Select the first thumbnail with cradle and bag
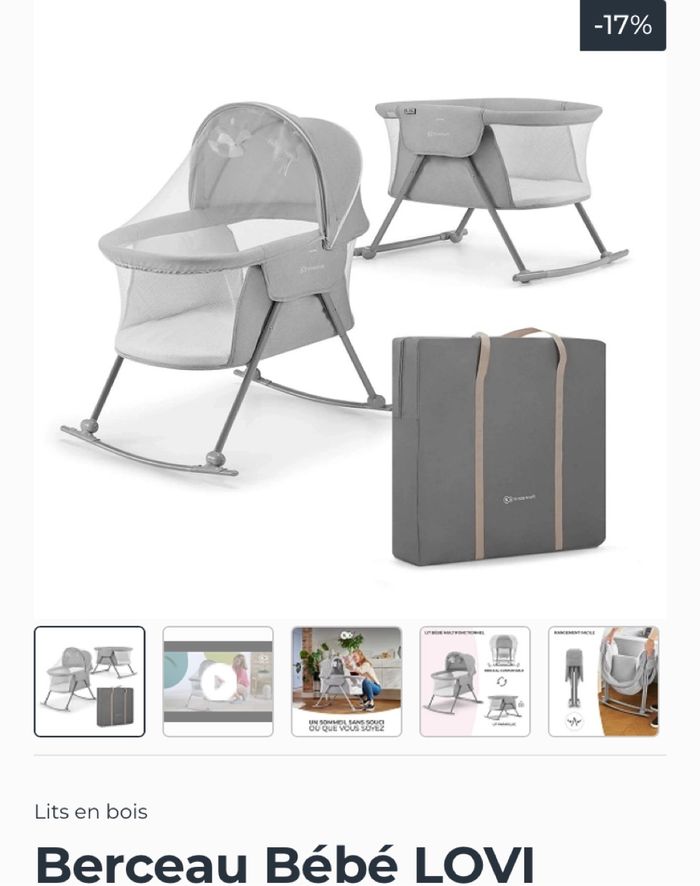The width and height of the screenshot is (700, 886). point(90,681)
